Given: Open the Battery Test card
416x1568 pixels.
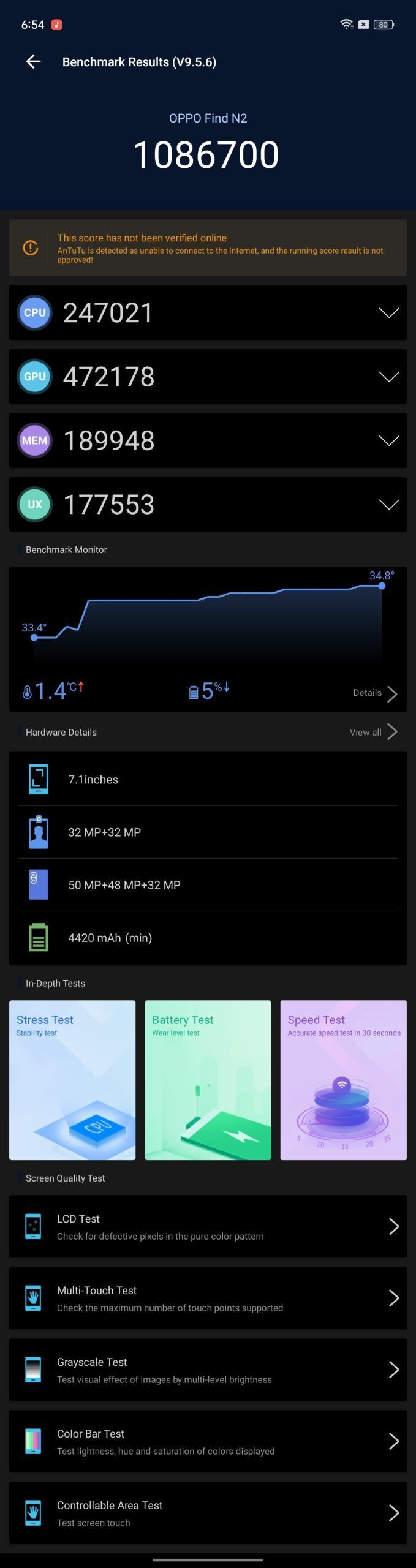Looking at the screenshot, I should pos(208,1080).
